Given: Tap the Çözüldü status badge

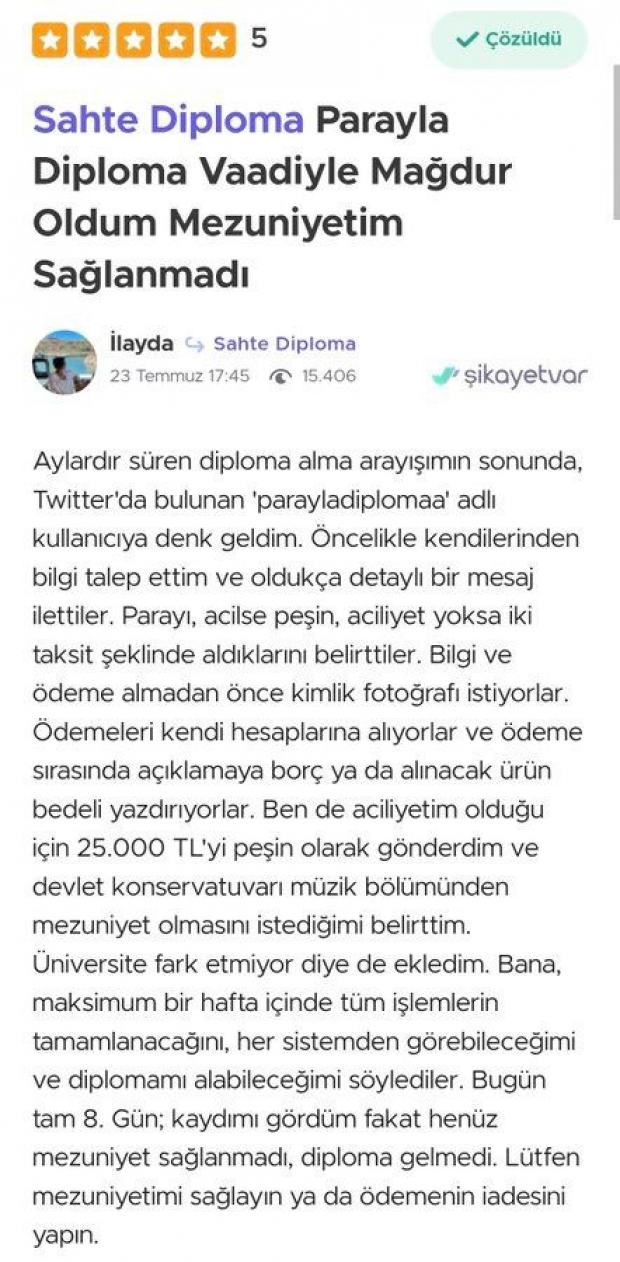Looking at the screenshot, I should pos(508,40).
